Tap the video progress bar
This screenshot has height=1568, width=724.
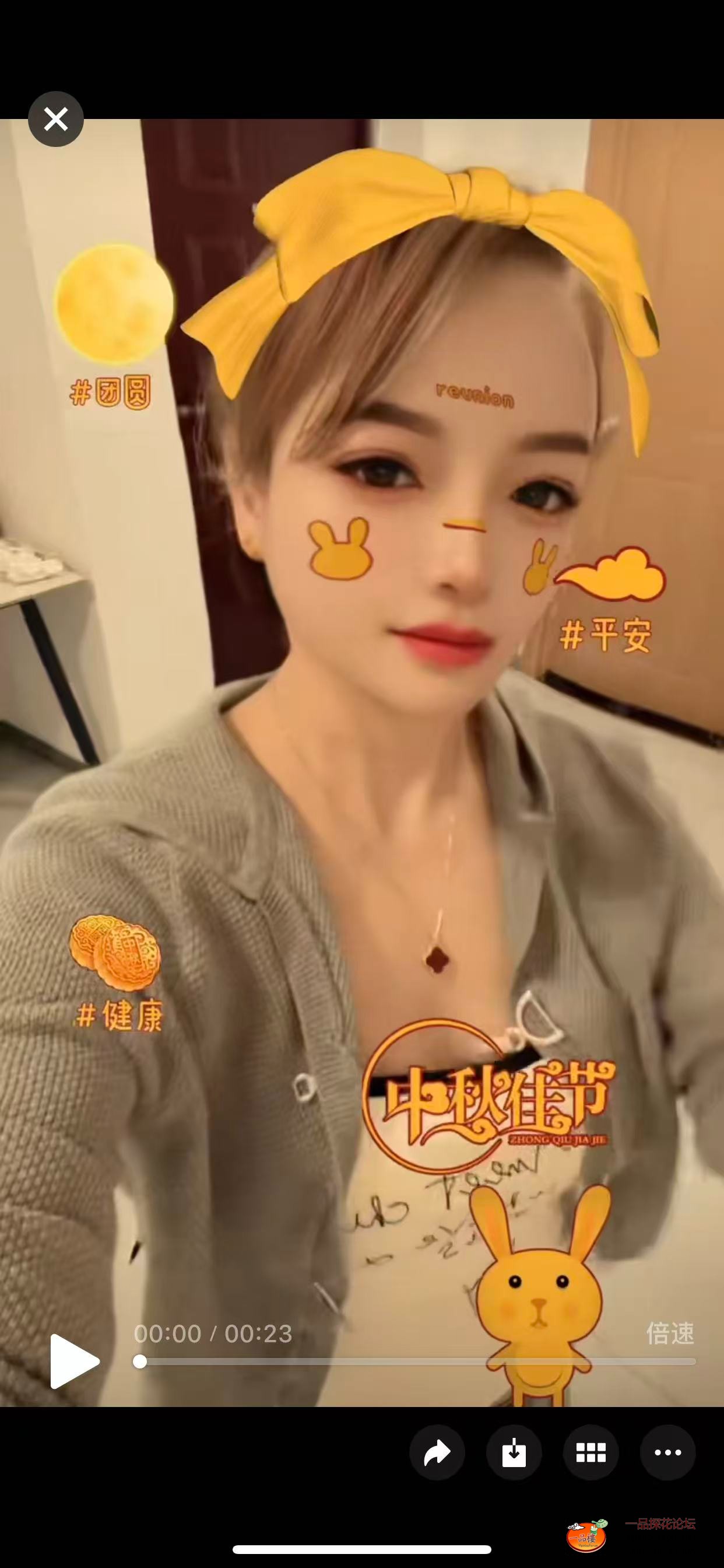414,1361
